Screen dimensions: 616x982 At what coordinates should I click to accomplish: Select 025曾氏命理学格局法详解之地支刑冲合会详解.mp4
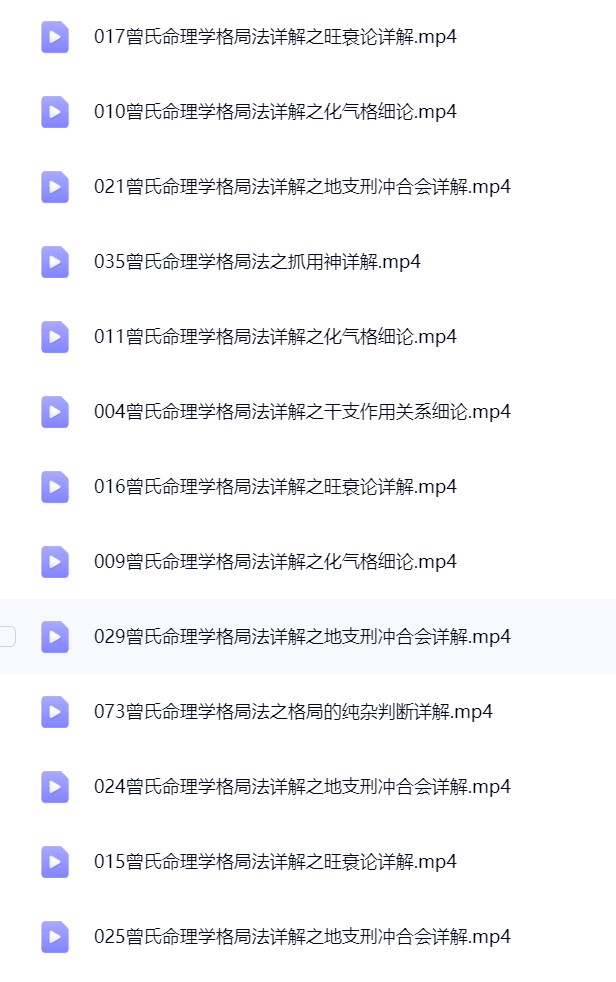click(x=302, y=937)
